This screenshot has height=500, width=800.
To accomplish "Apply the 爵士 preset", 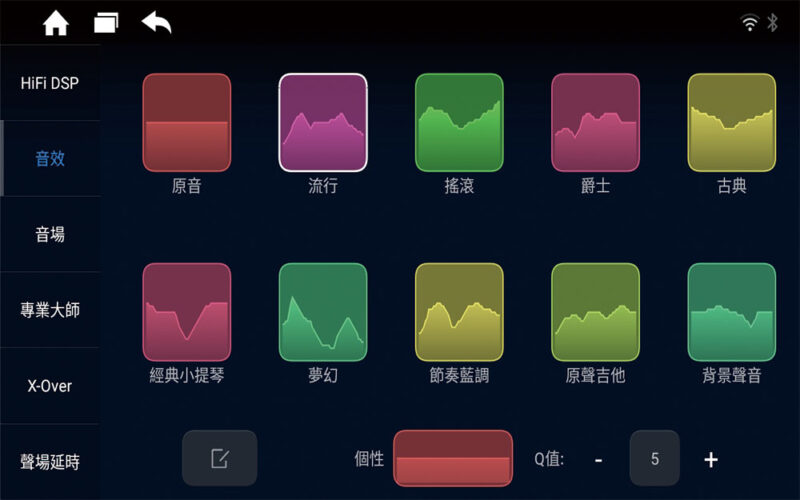I will pyautogui.click(x=595, y=122).
